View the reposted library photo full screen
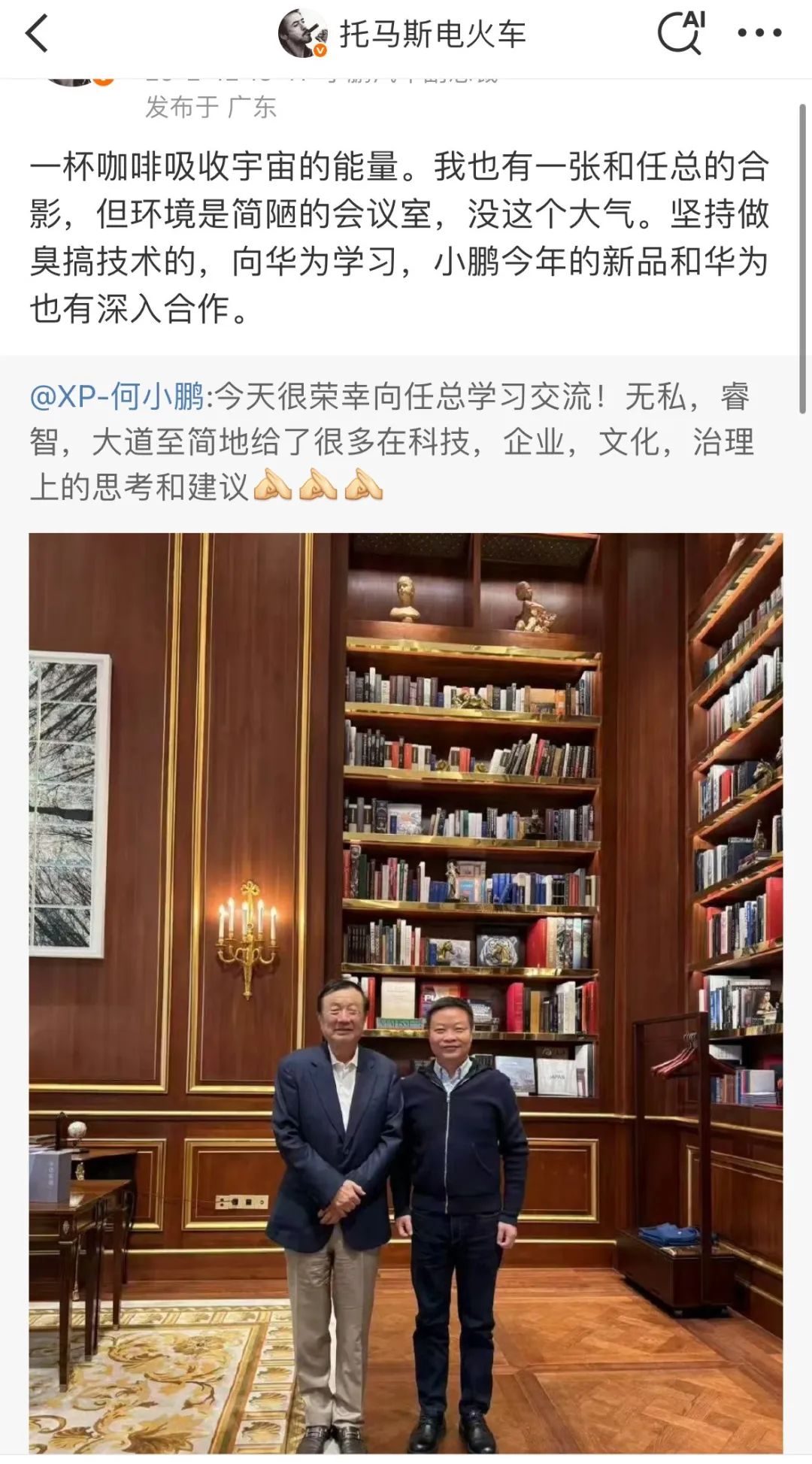 [x=406, y=993]
